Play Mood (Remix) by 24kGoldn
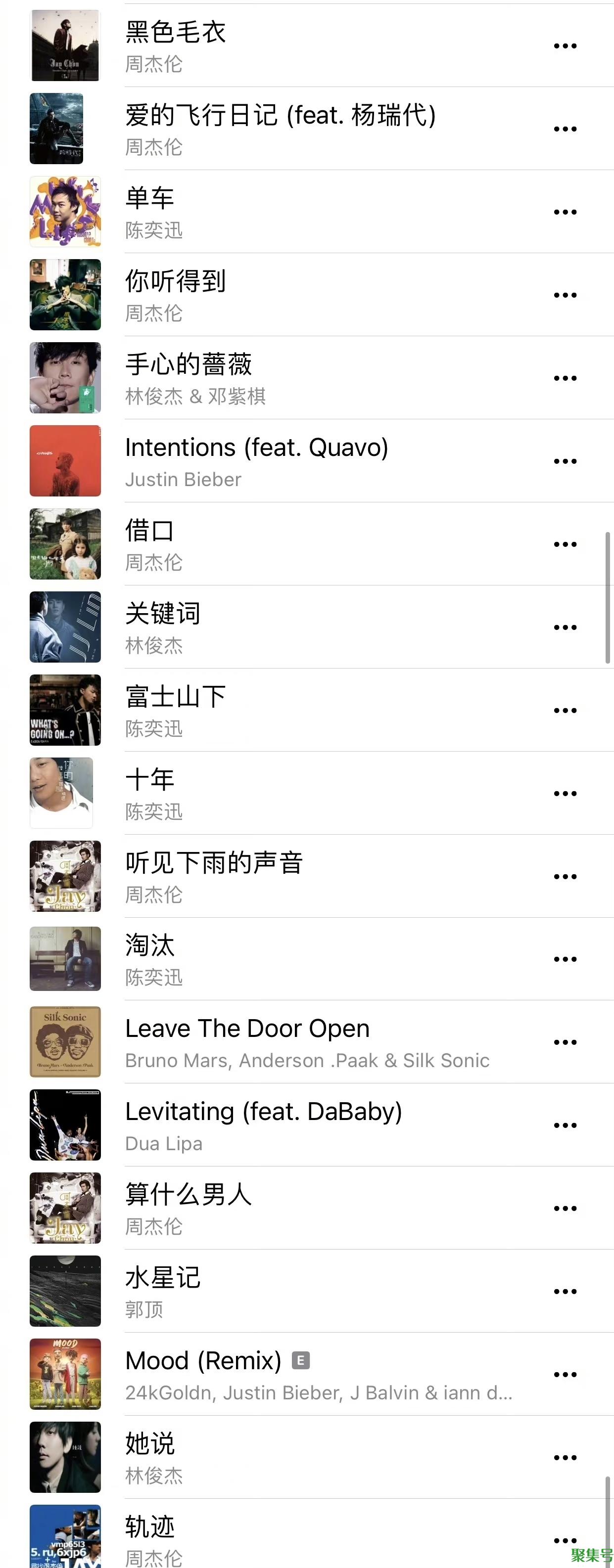The image size is (614, 1568). (203, 1361)
